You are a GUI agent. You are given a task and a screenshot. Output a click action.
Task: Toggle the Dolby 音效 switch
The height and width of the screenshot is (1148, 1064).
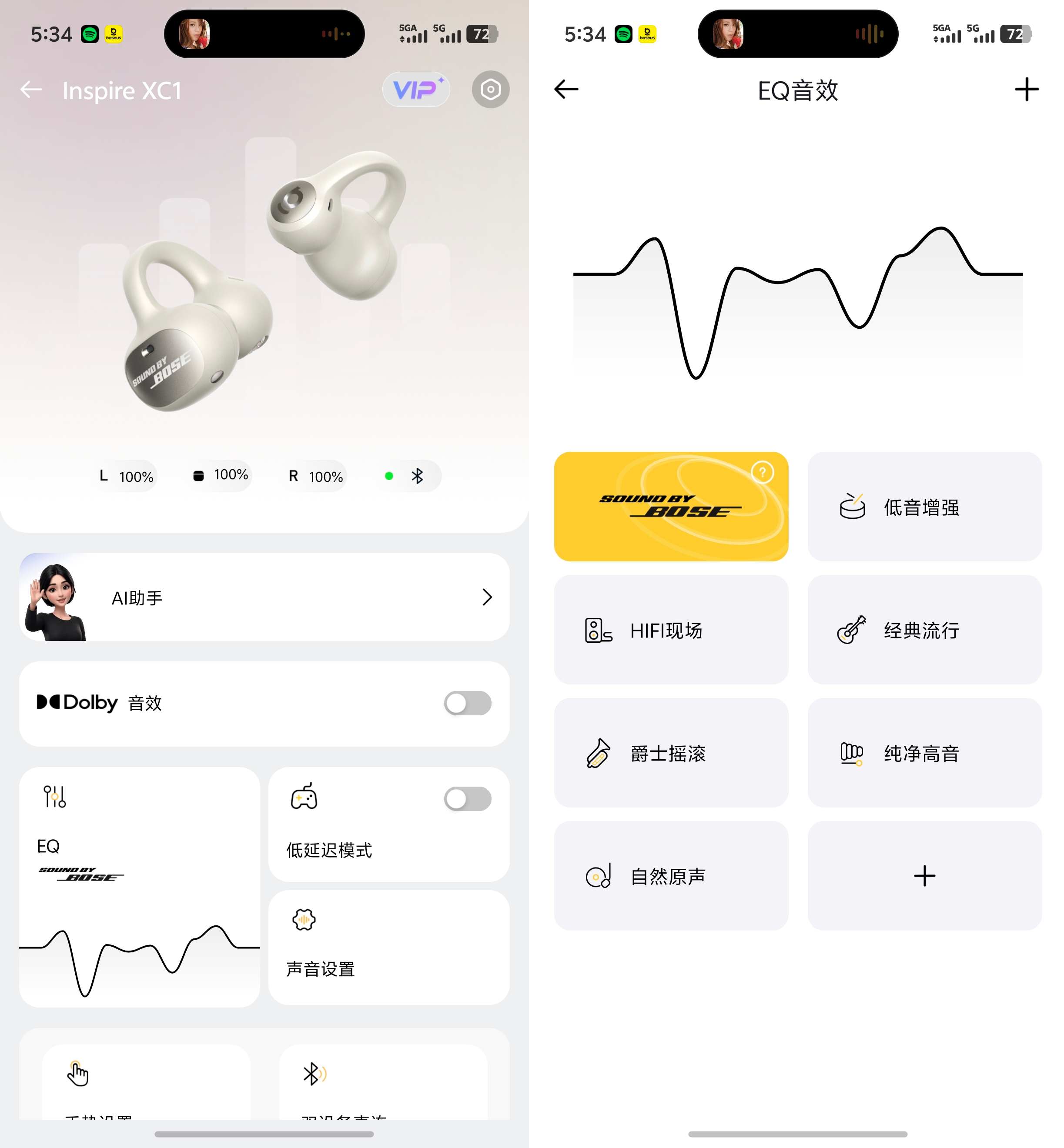[467, 703]
